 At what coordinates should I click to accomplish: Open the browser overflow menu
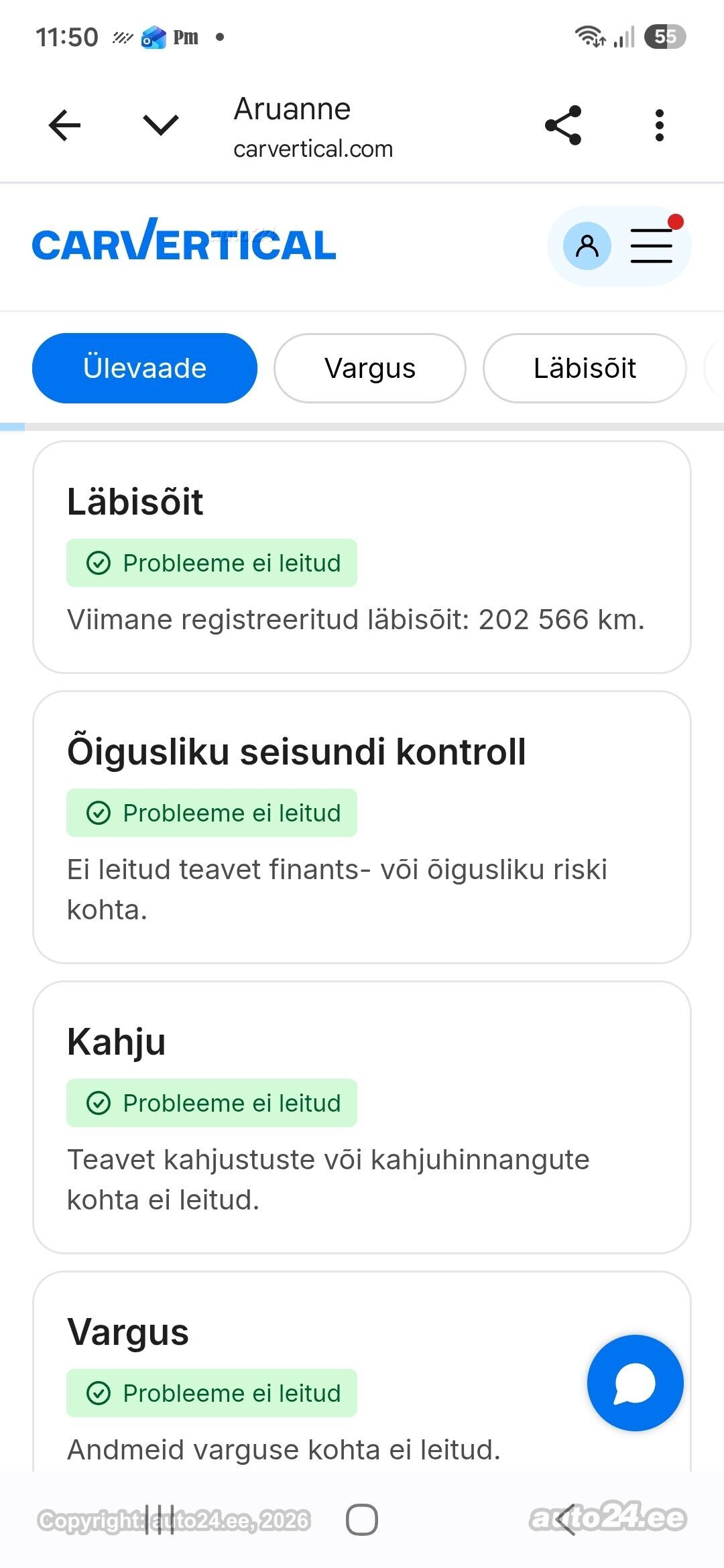(x=660, y=125)
